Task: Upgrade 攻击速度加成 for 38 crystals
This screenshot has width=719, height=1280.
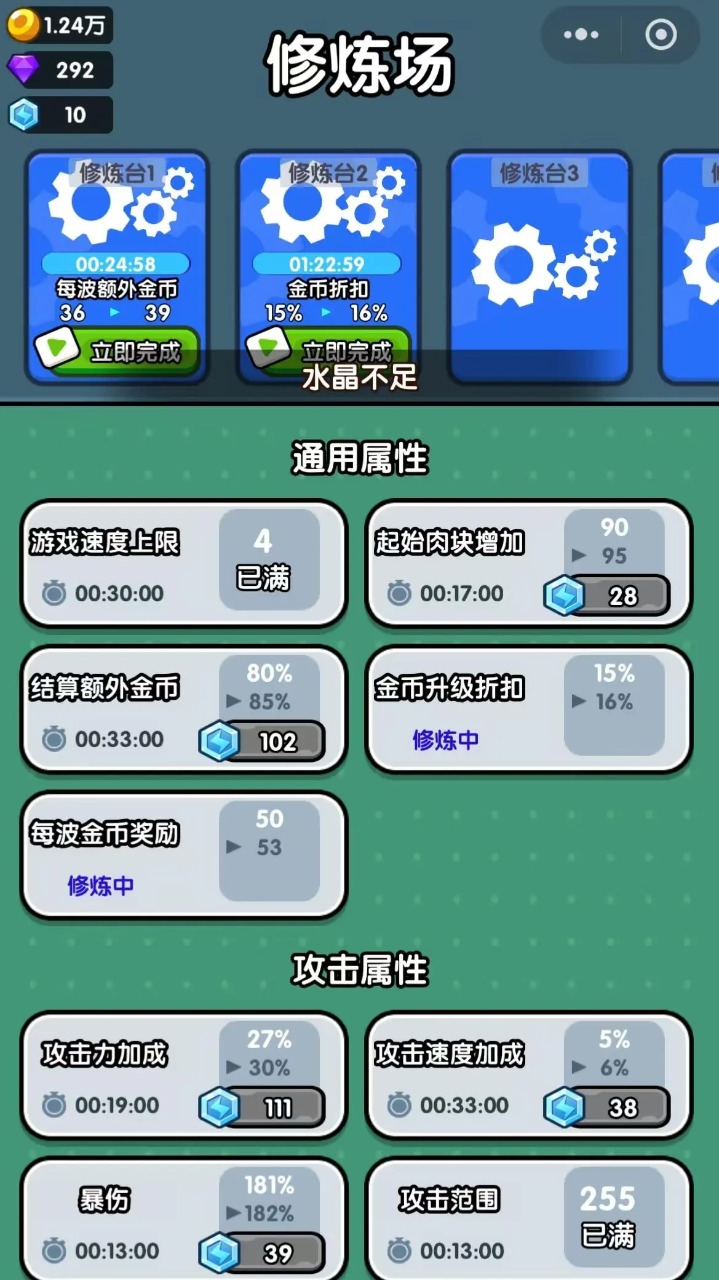Action: pos(608,1108)
